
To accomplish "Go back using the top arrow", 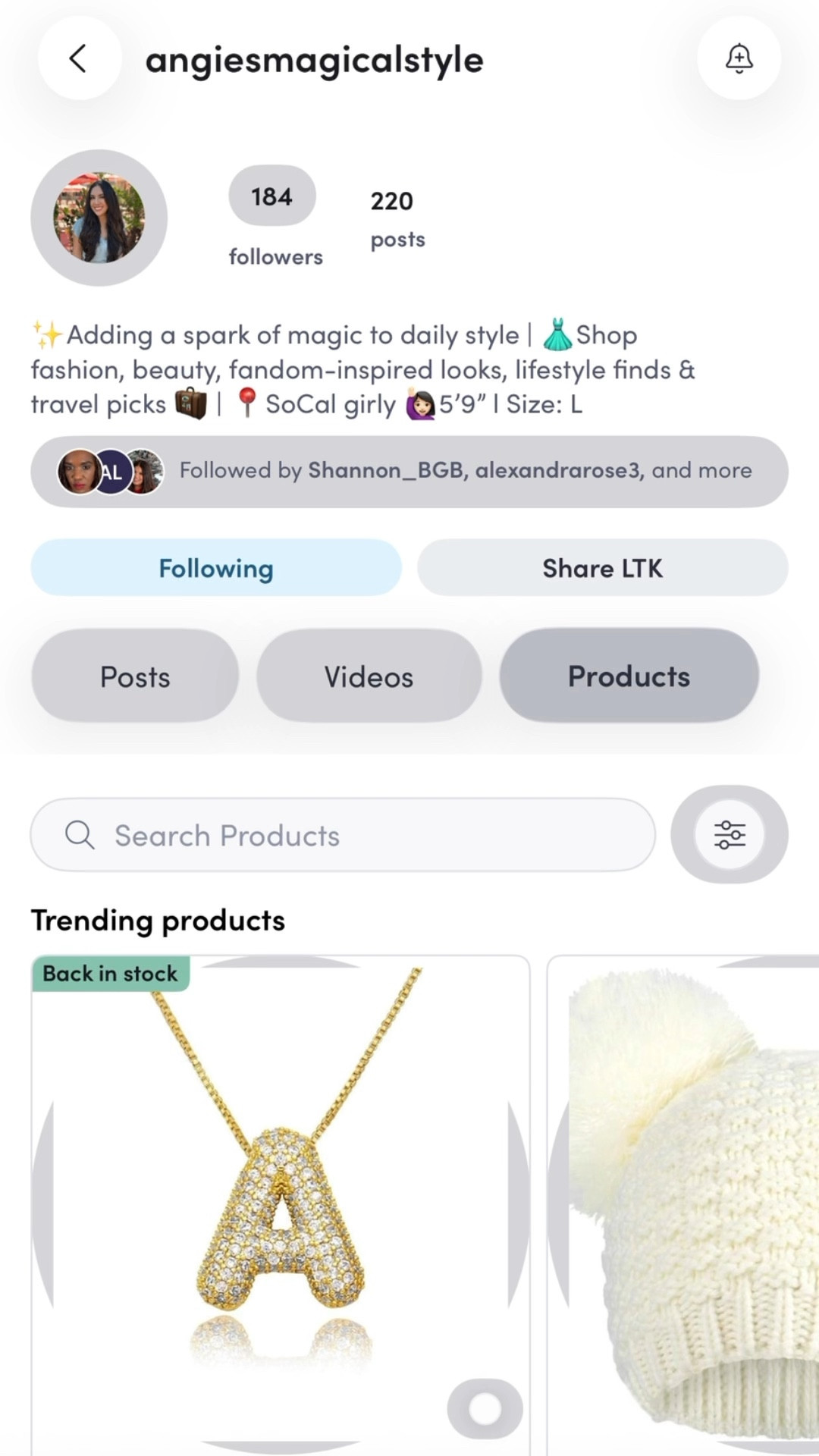I will tap(79, 58).
